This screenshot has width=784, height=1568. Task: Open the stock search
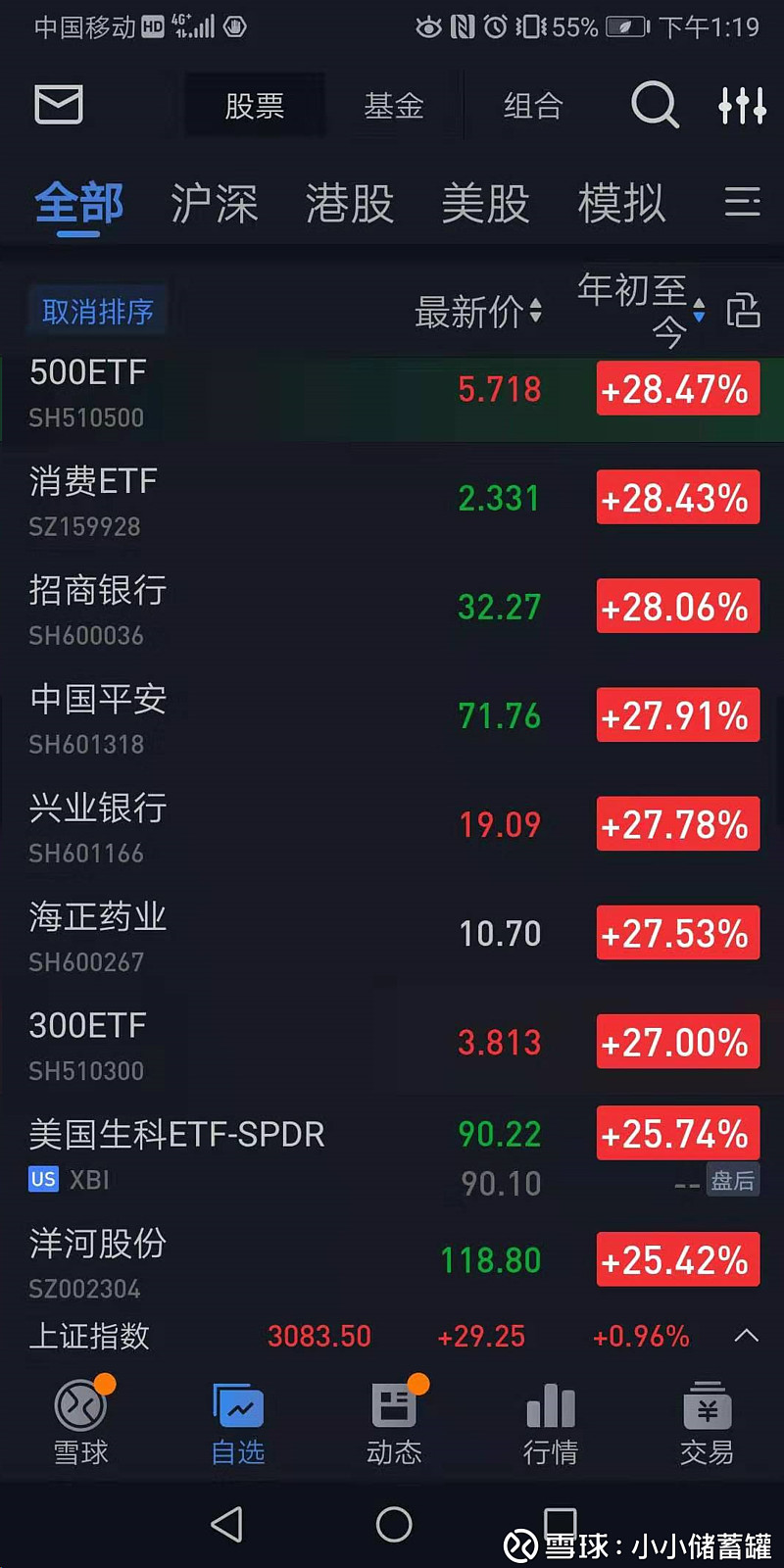point(654,105)
